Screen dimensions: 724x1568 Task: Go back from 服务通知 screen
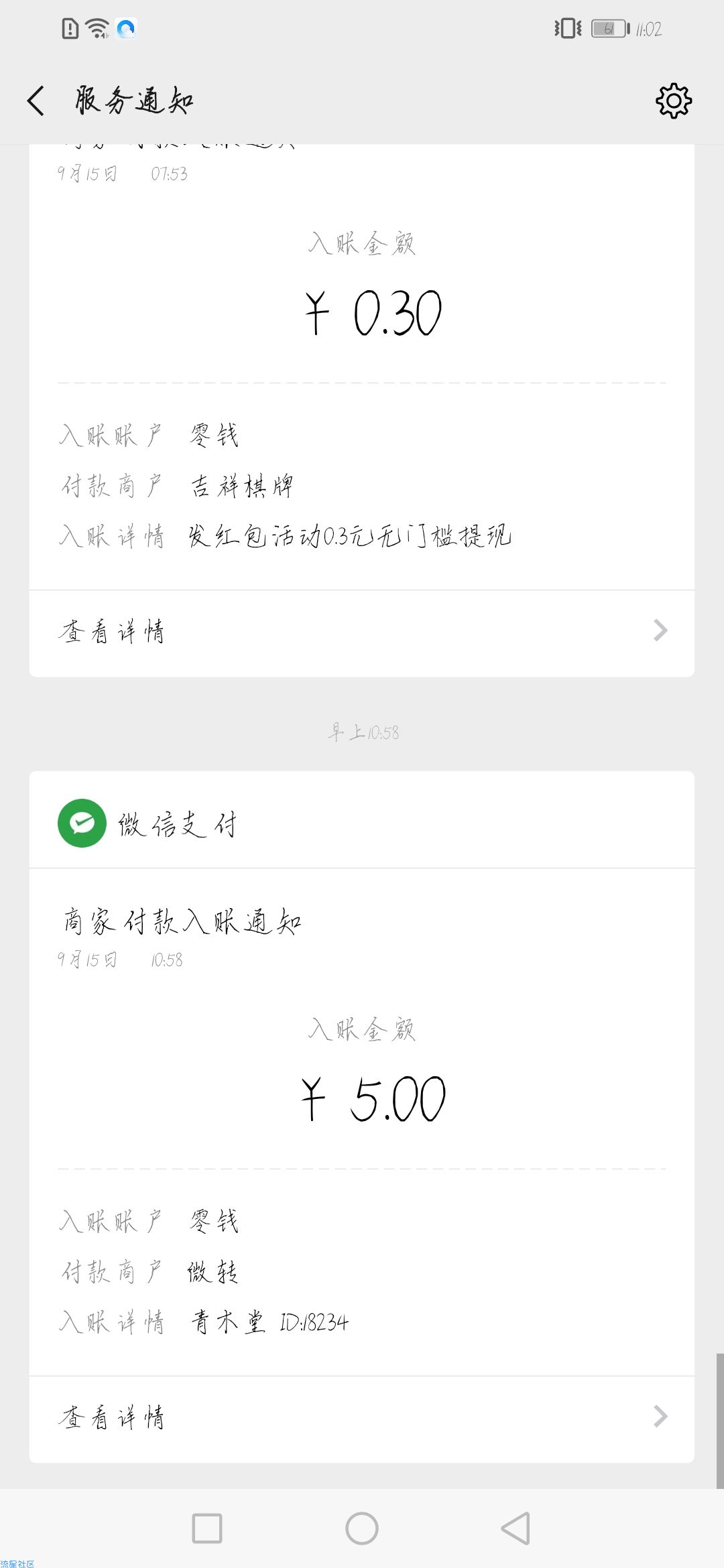tap(36, 101)
